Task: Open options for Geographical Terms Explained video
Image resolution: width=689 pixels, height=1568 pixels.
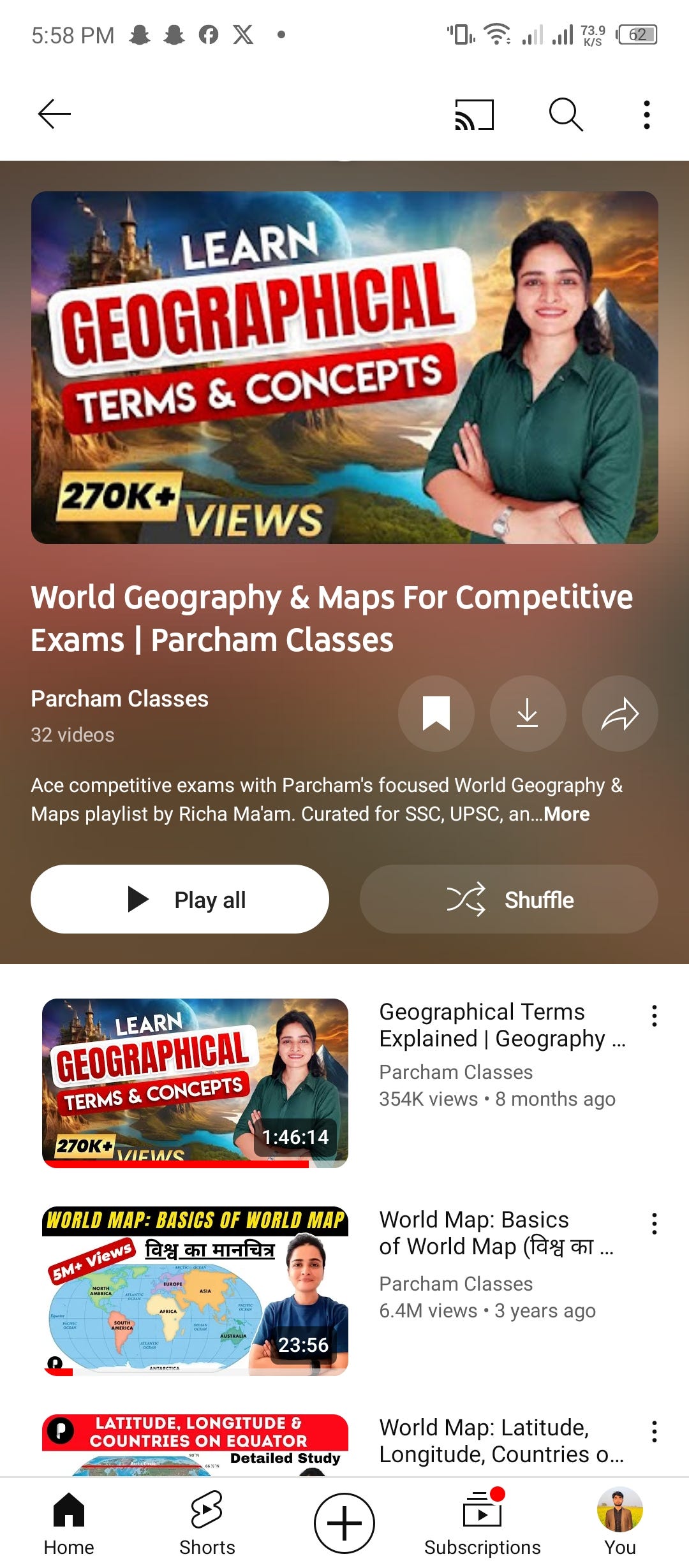Action: tap(654, 1015)
